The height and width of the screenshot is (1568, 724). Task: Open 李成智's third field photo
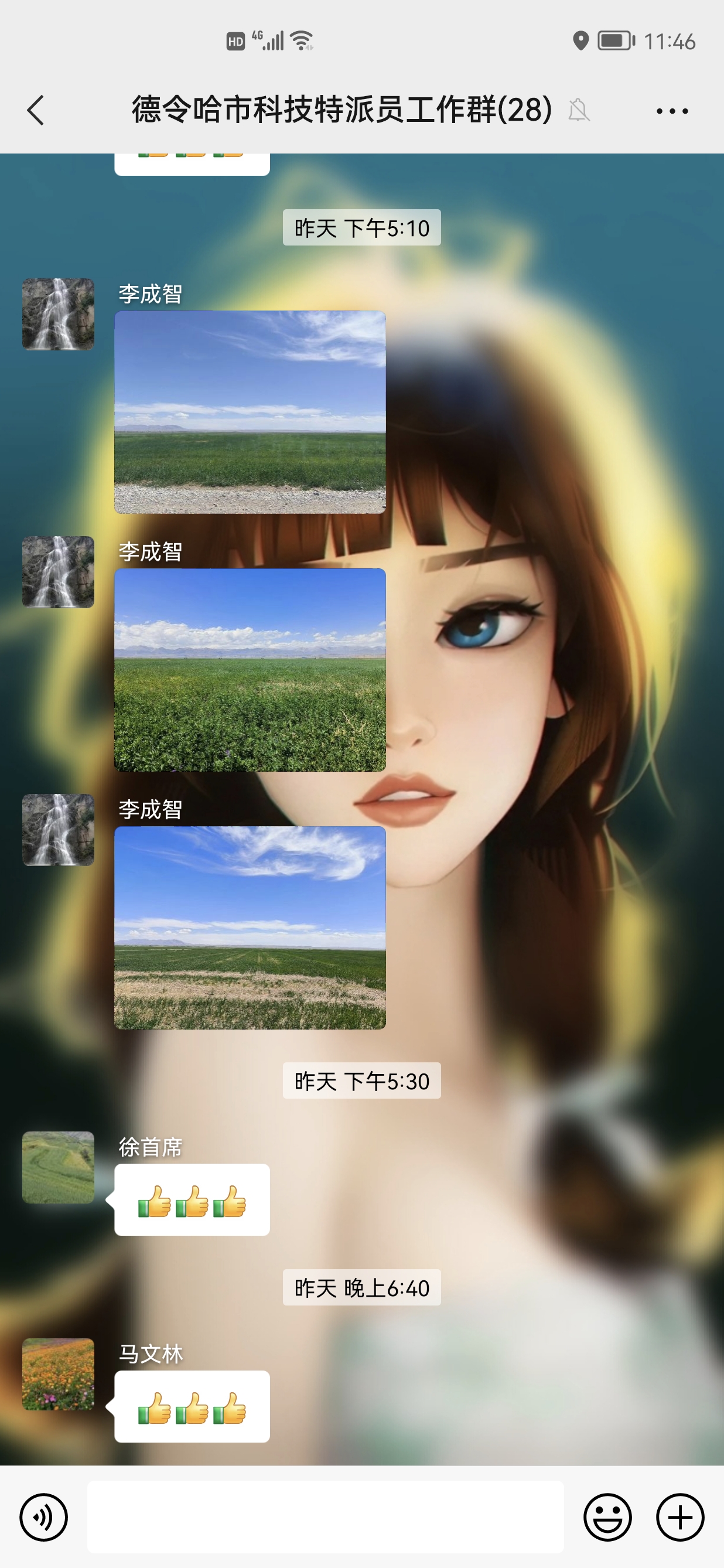[x=250, y=927]
